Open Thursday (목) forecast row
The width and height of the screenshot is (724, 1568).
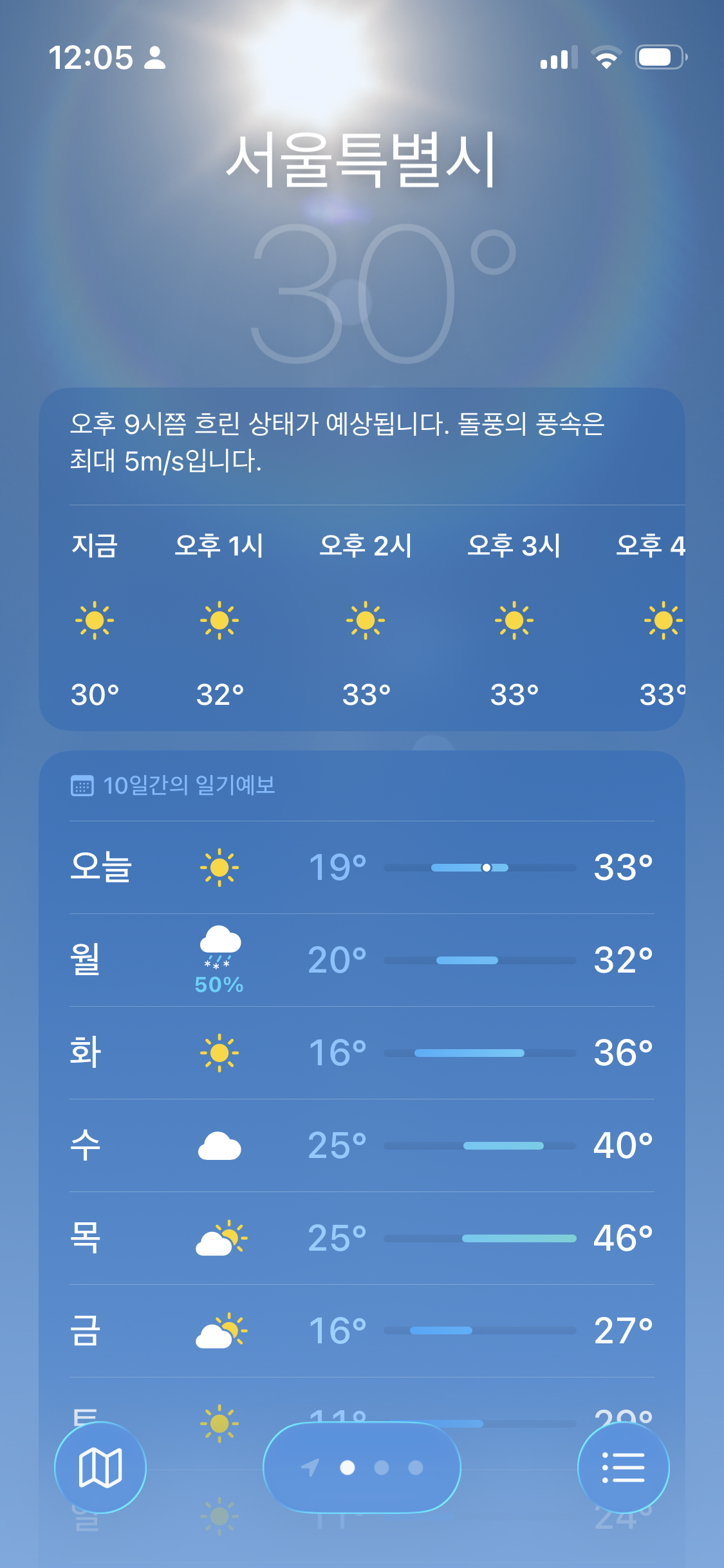point(362,1238)
